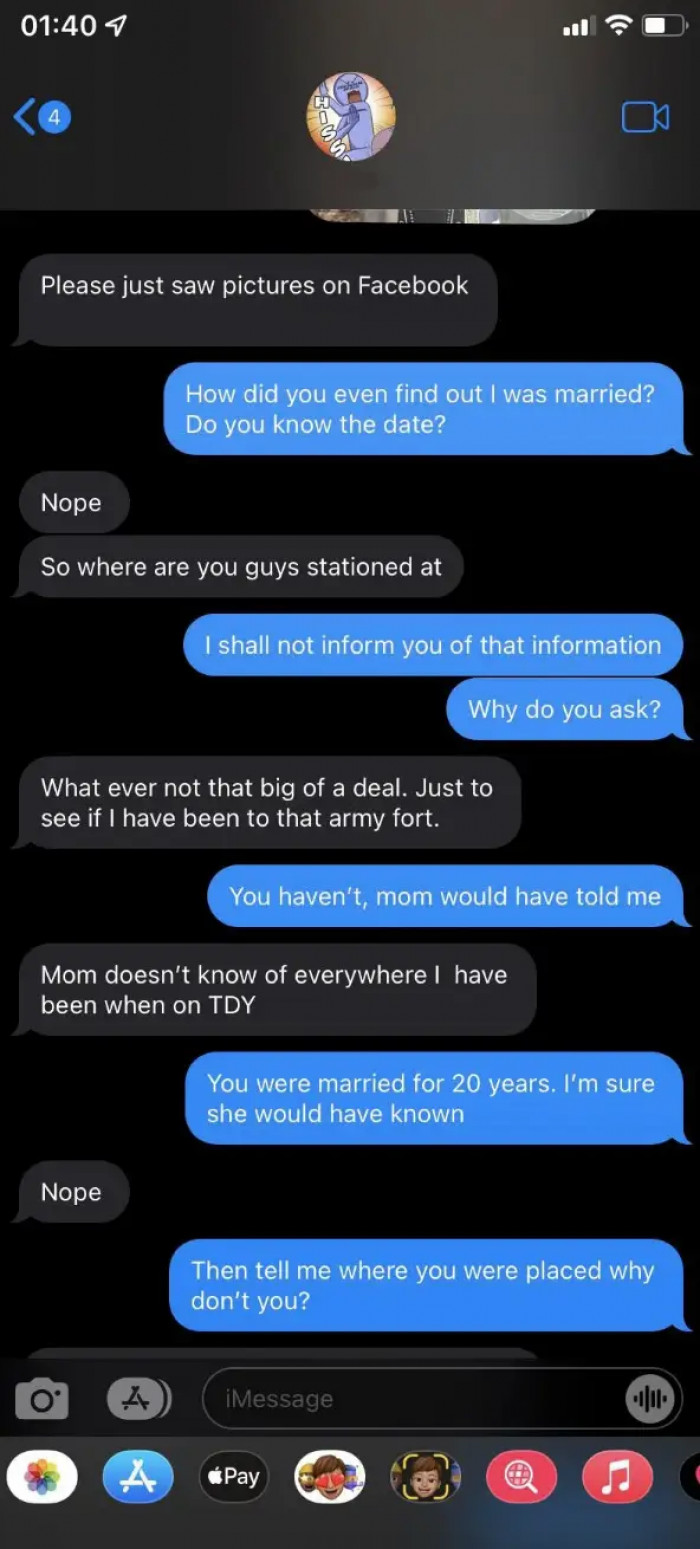Toggle the iMessage apps drawer
Screen dimensions: 700x1549
[138, 1398]
